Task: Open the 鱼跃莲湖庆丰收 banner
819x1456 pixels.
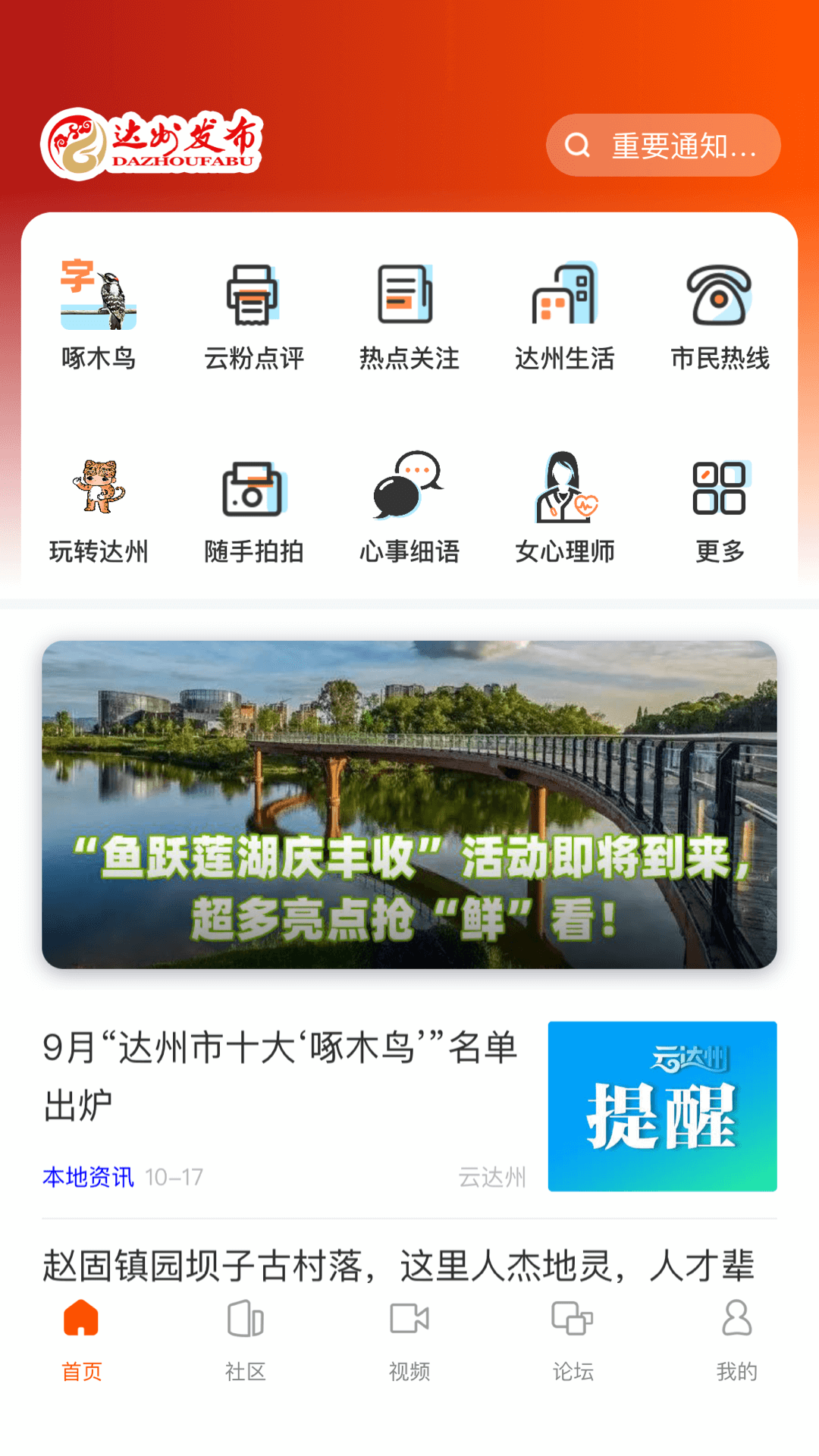Action: click(409, 804)
